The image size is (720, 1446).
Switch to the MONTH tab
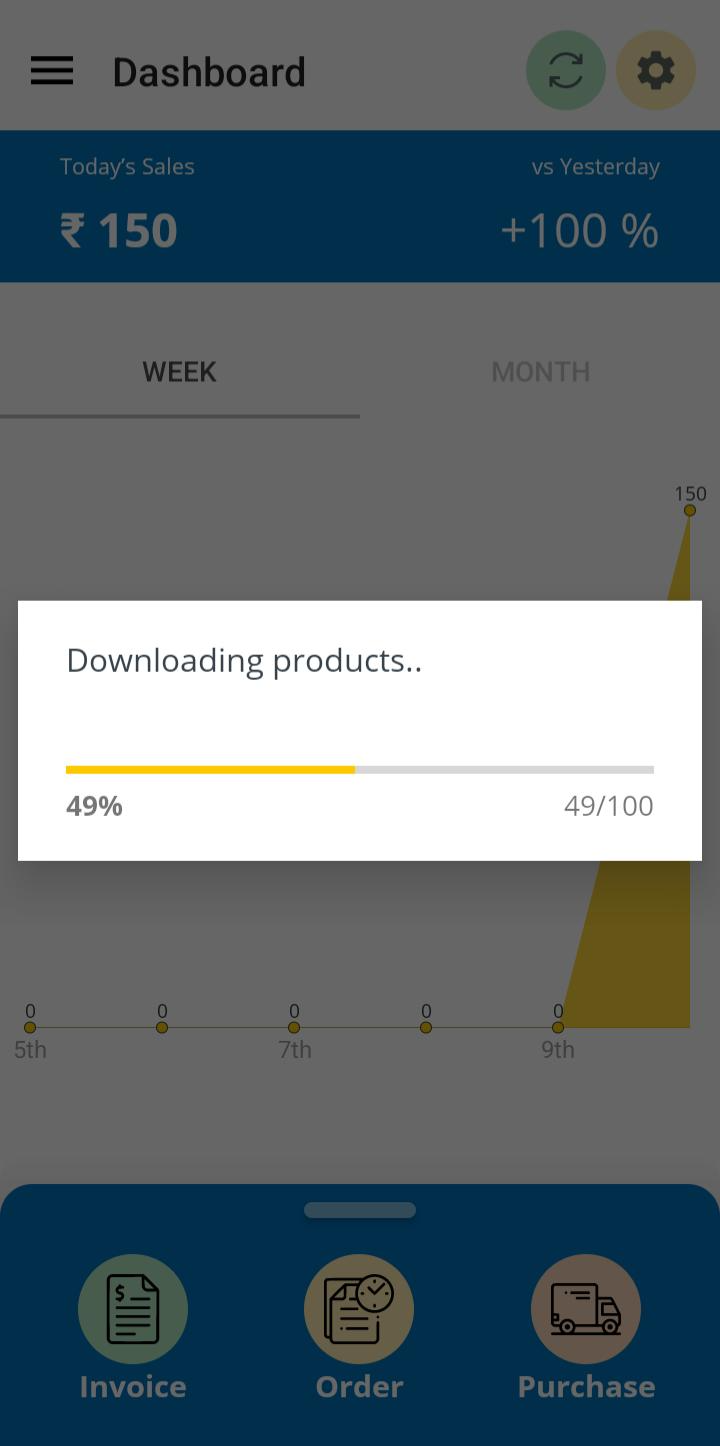[x=540, y=372]
